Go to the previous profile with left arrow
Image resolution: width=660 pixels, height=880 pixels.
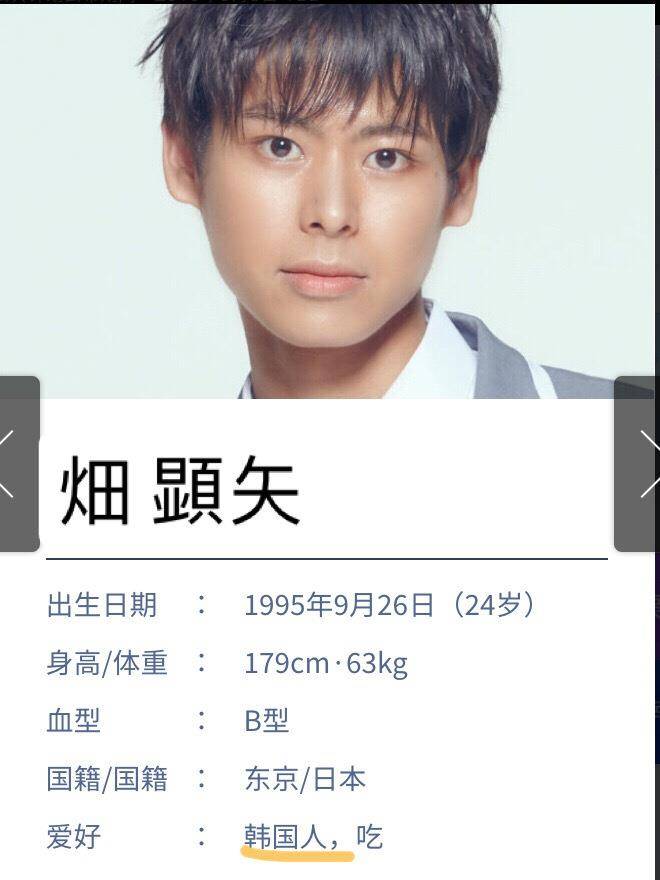coord(14,463)
